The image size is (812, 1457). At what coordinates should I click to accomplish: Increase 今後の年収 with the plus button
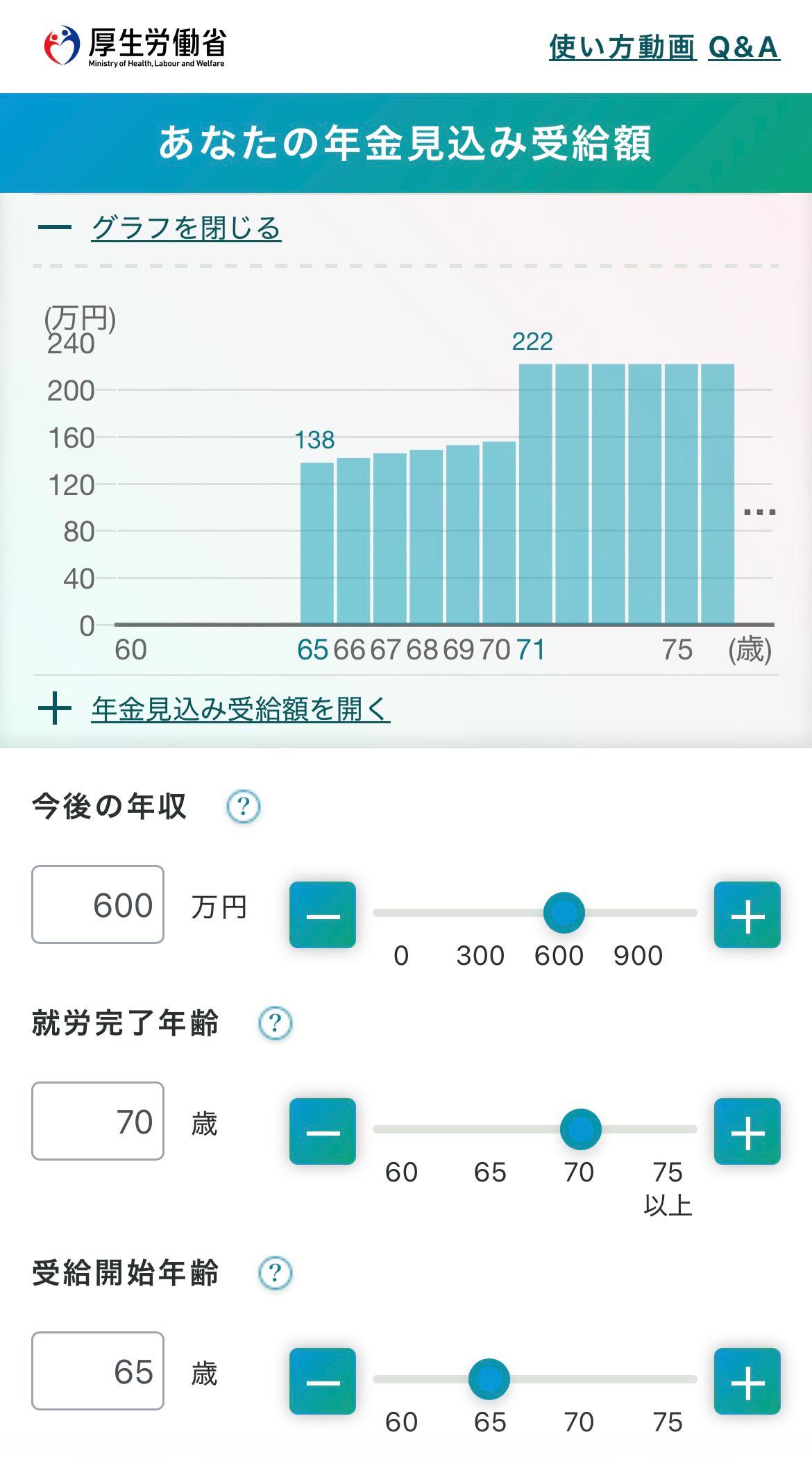tap(747, 915)
